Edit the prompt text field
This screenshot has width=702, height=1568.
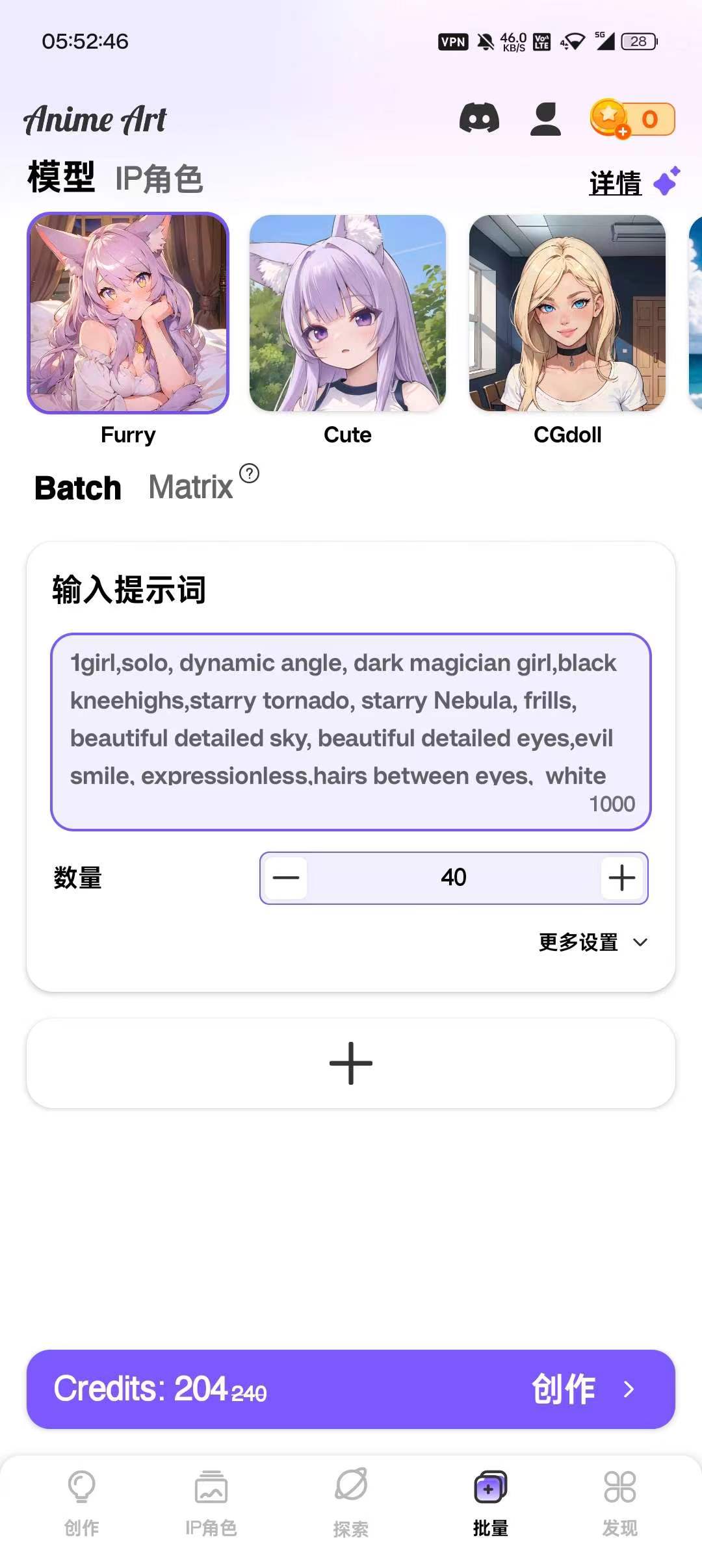[350, 720]
